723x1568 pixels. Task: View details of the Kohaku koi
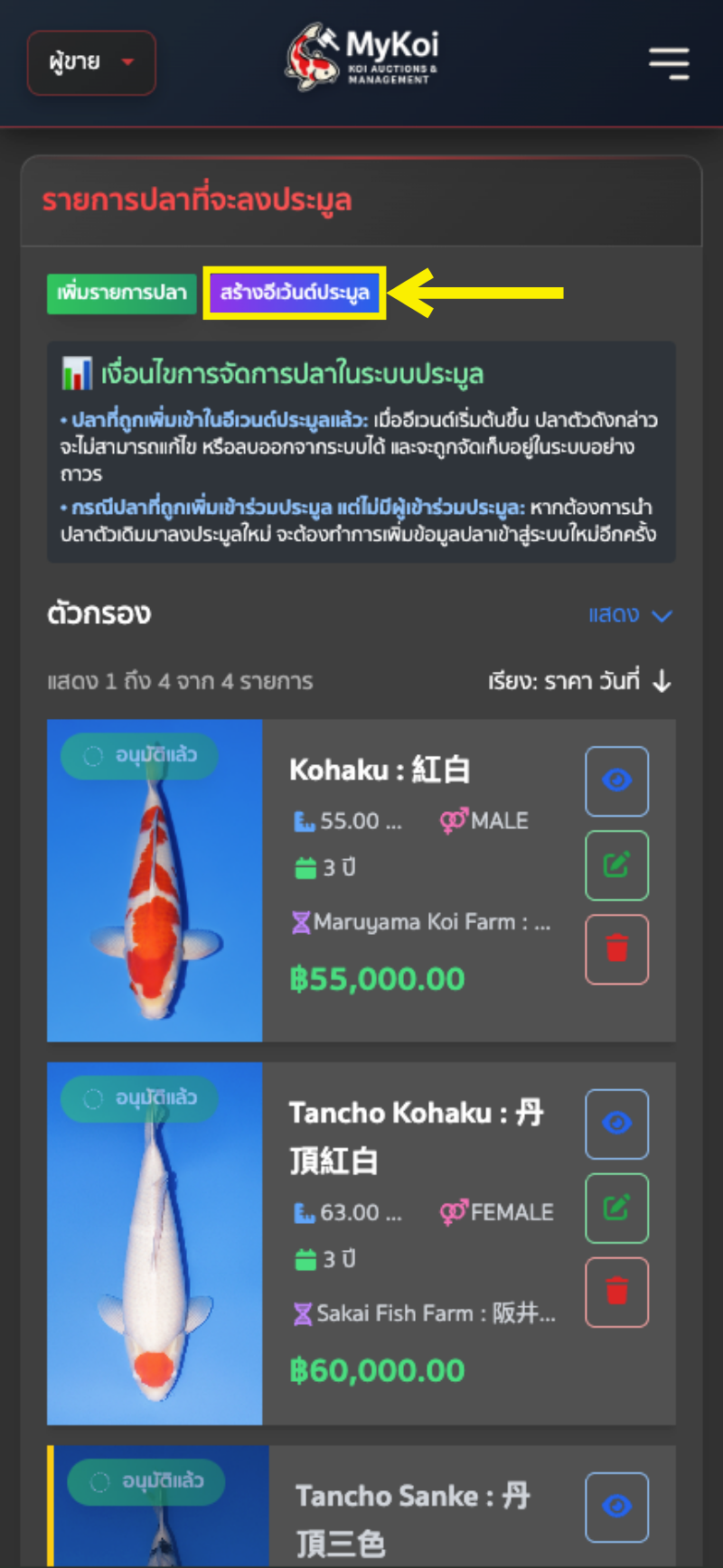coord(616,780)
